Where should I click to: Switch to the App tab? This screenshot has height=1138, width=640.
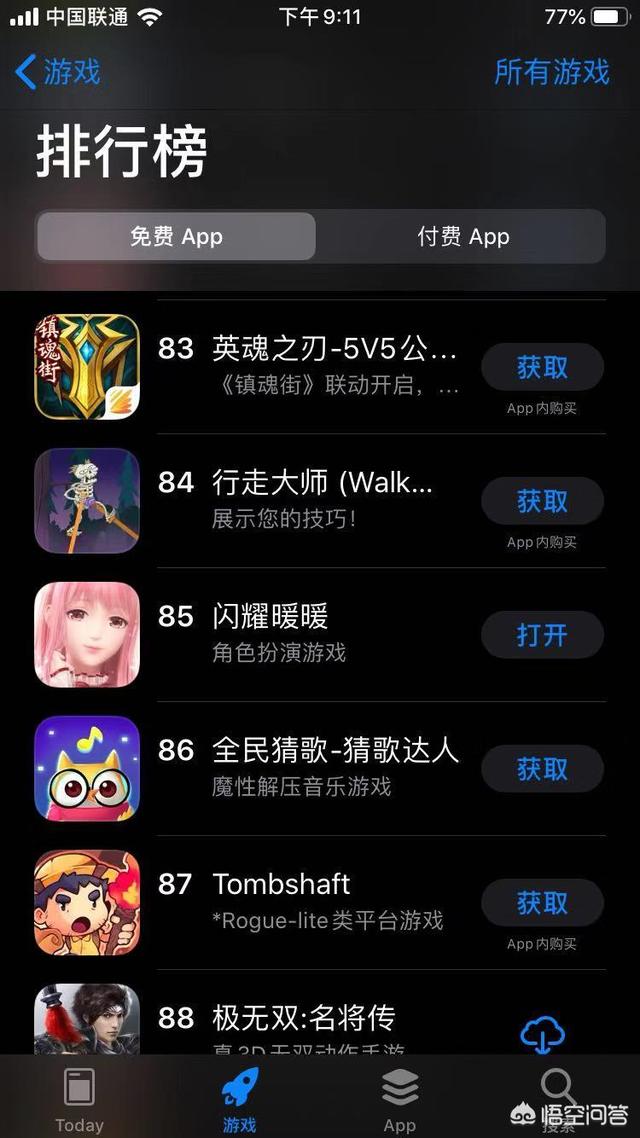point(399,1100)
